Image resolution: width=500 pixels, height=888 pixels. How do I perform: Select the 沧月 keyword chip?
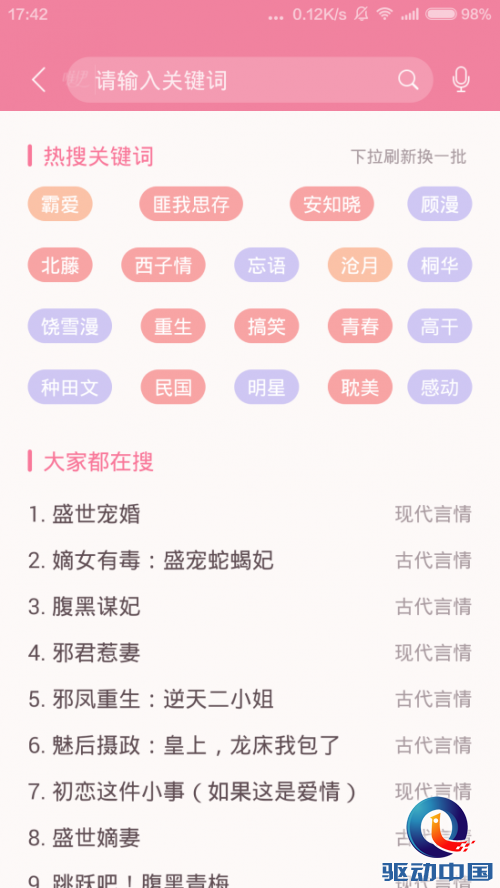click(360, 265)
